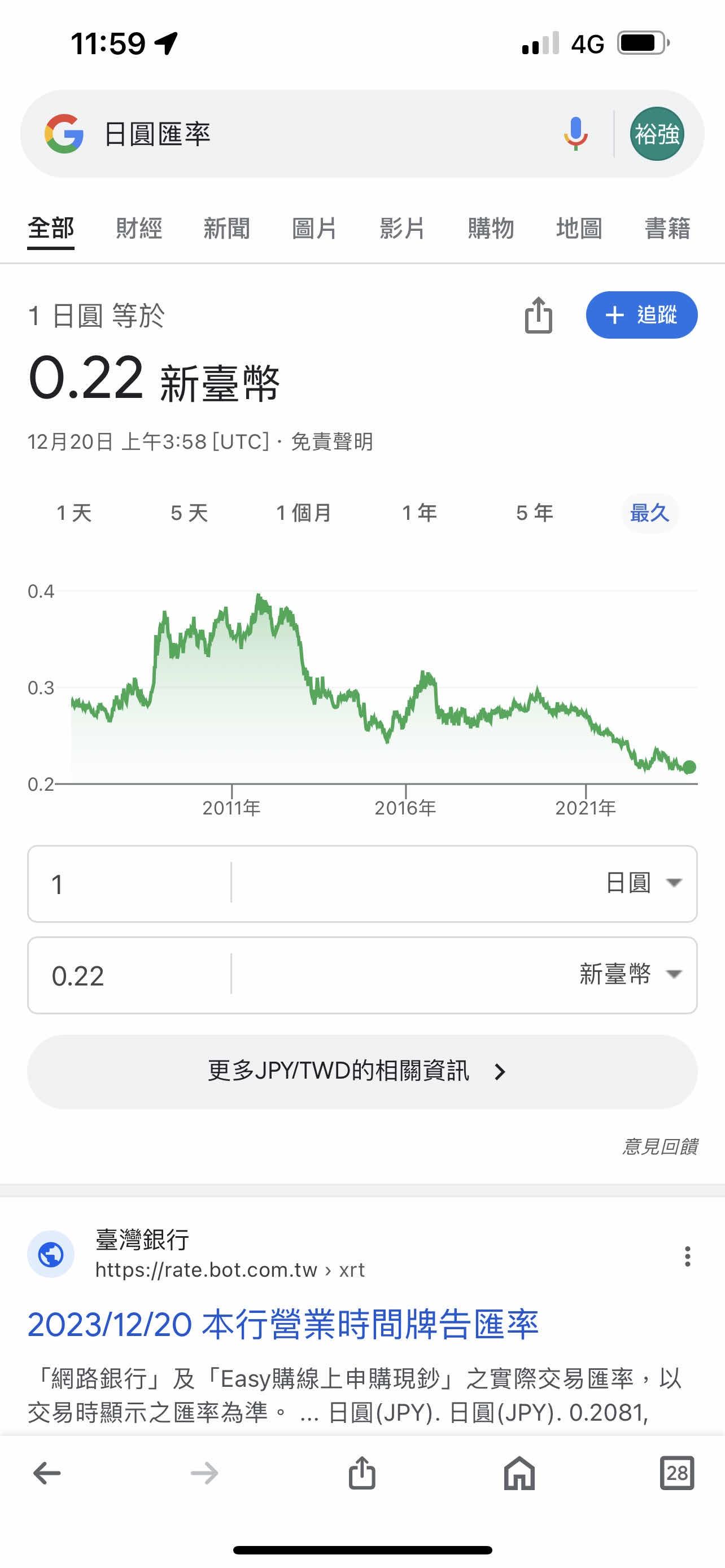Open the 裕強 account profile avatar
The height and width of the screenshot is (1568, 725).
coord(657,134)
